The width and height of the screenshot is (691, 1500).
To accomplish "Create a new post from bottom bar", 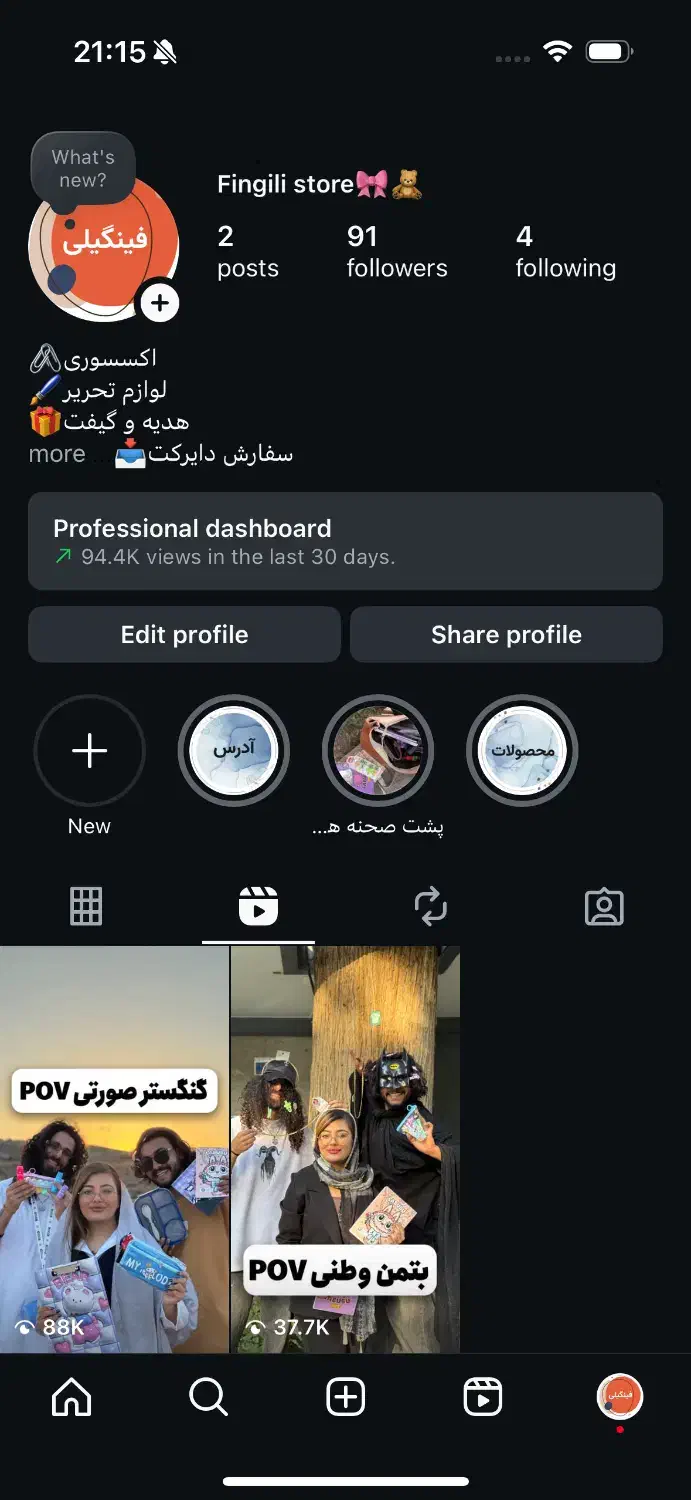I will [x=346, y=1397].
